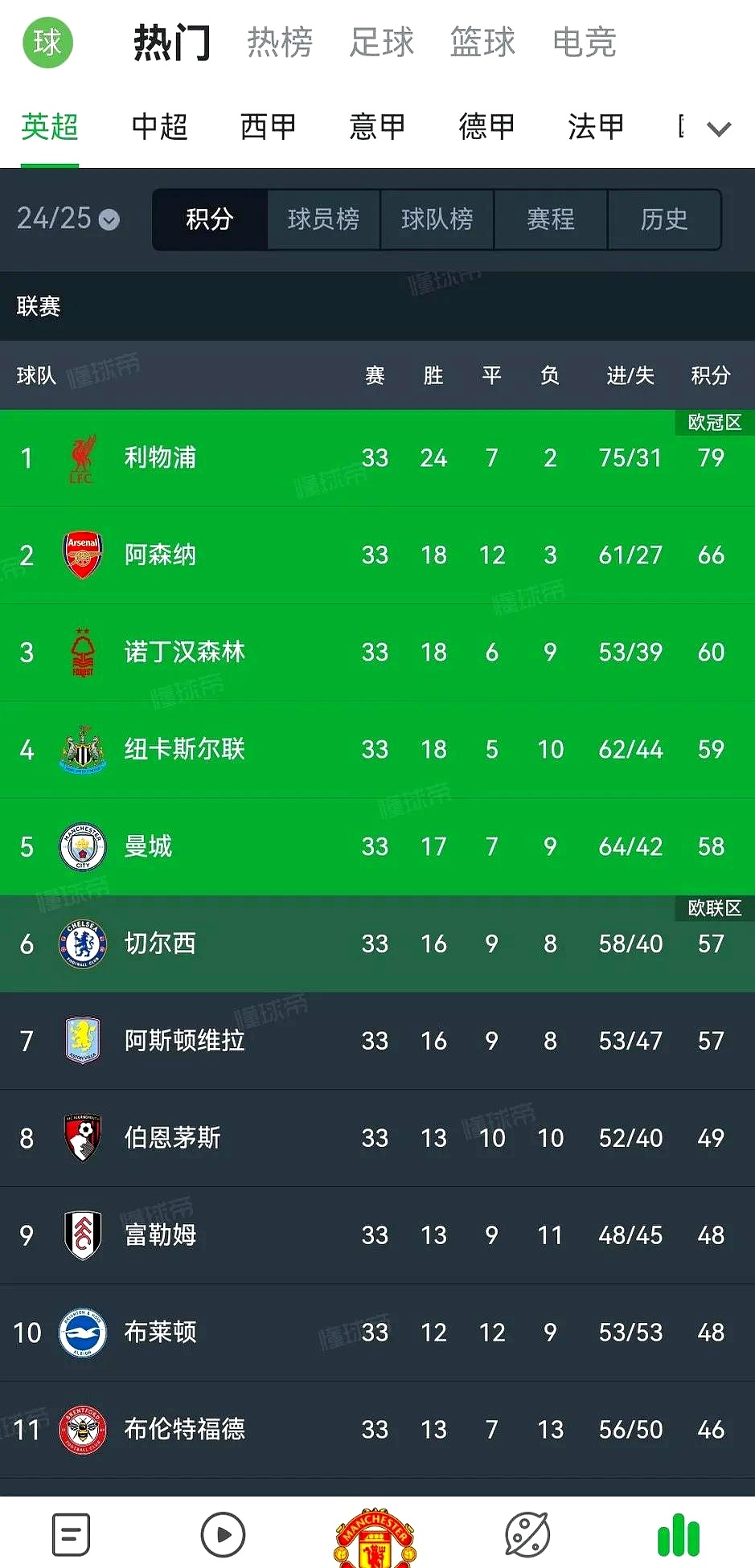Tap the bottom video play tab
The height and width of the screenshot is (1568, 755).
click(223, 1534)
